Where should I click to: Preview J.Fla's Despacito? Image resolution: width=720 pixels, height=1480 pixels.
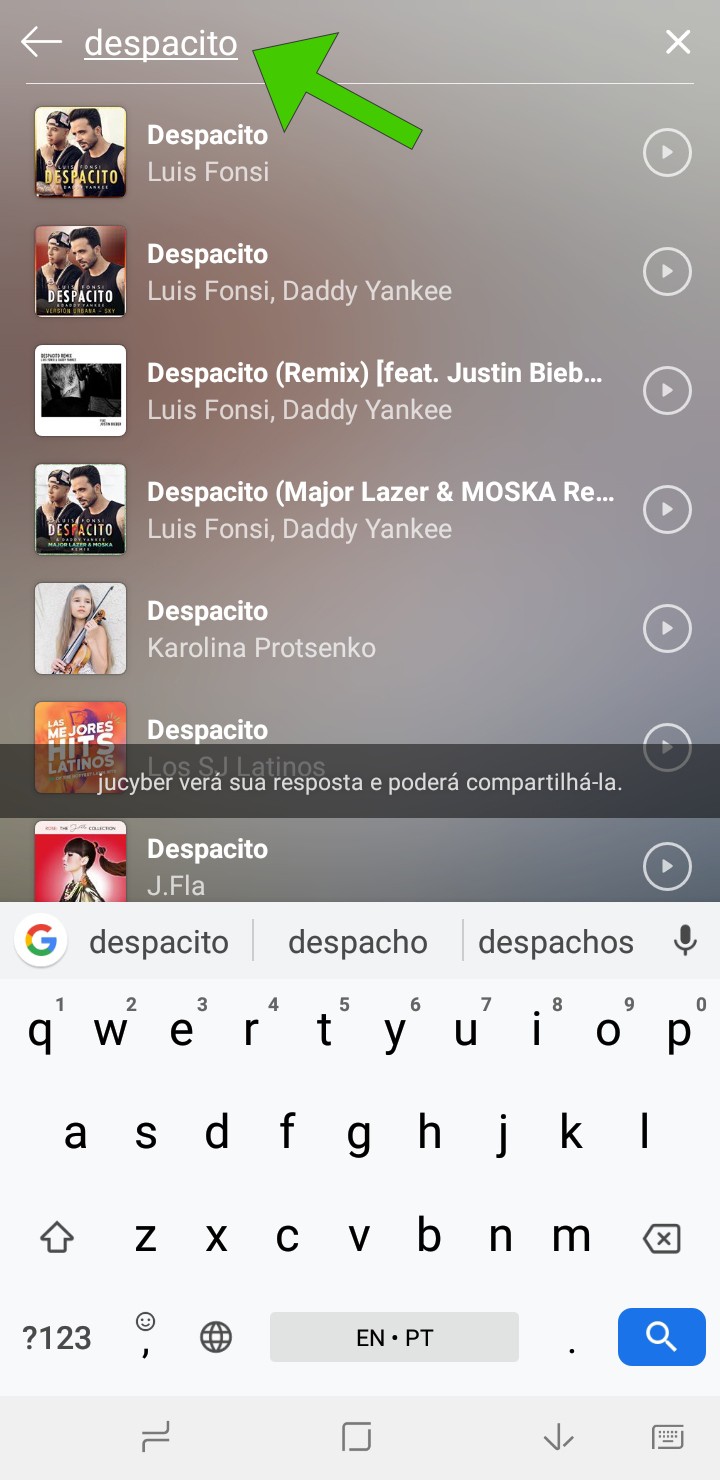tap(666, 866)
